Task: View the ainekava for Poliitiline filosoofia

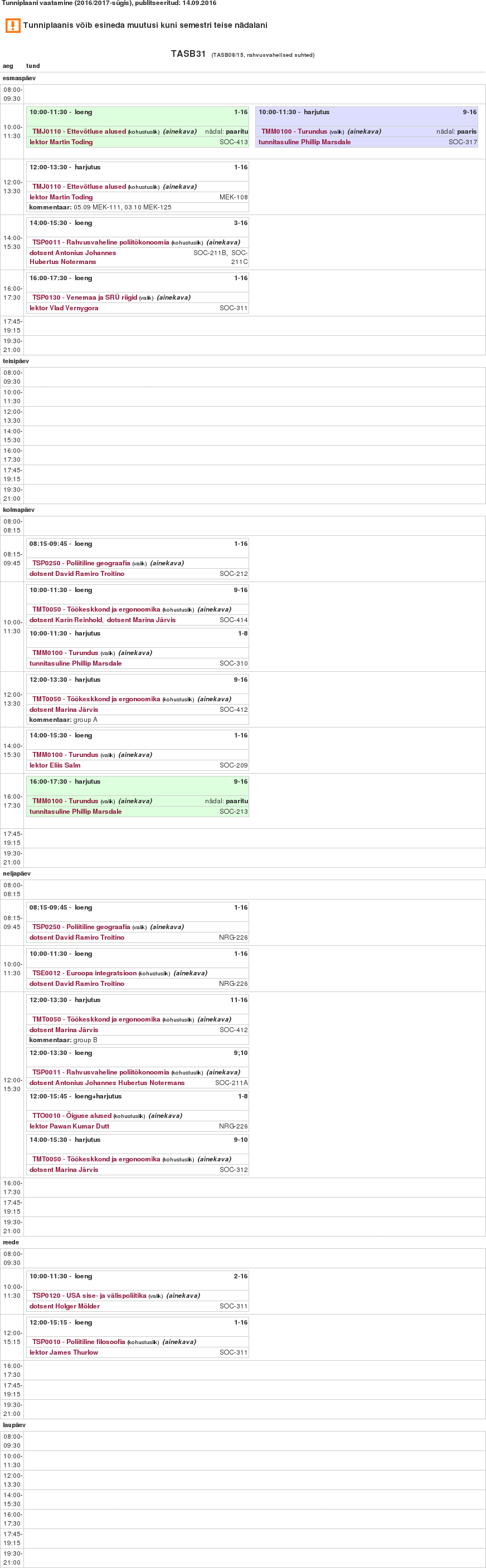Action: tap(179, 1341)
